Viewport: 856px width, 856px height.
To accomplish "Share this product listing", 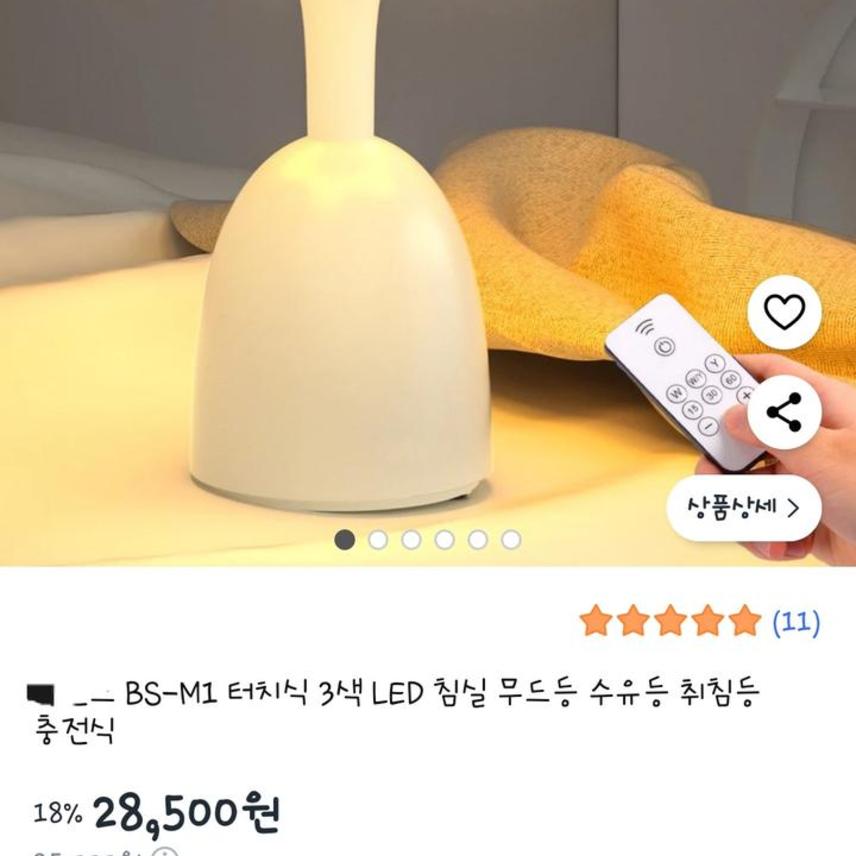I will 784,412.
